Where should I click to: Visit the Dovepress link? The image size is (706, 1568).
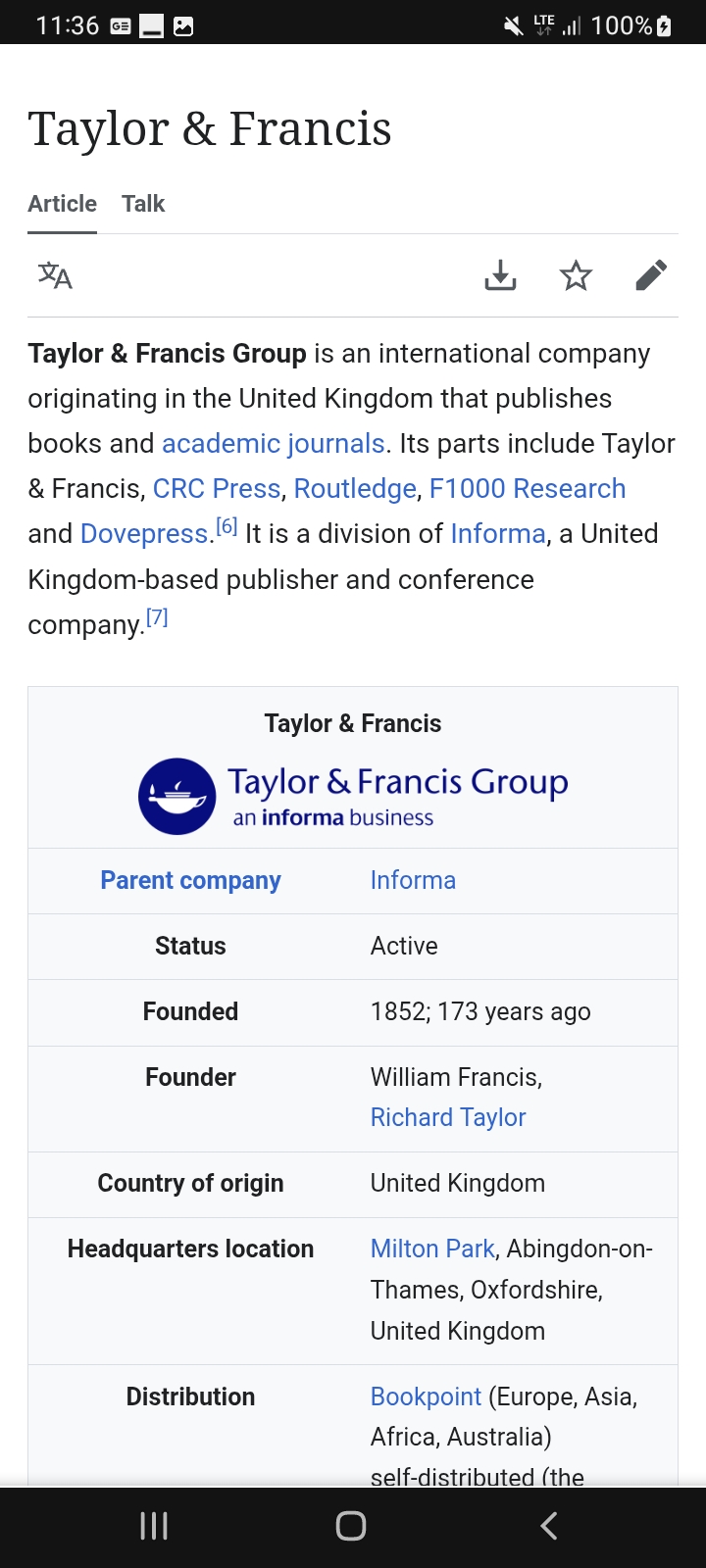(144, 534)
